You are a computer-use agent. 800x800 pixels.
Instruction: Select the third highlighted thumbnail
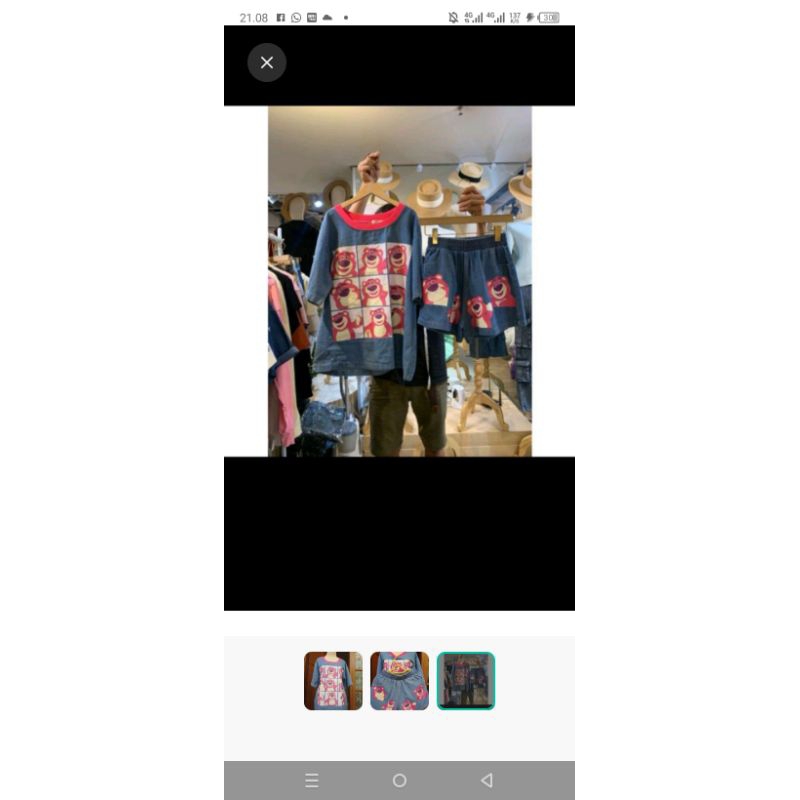coord(466,681)
